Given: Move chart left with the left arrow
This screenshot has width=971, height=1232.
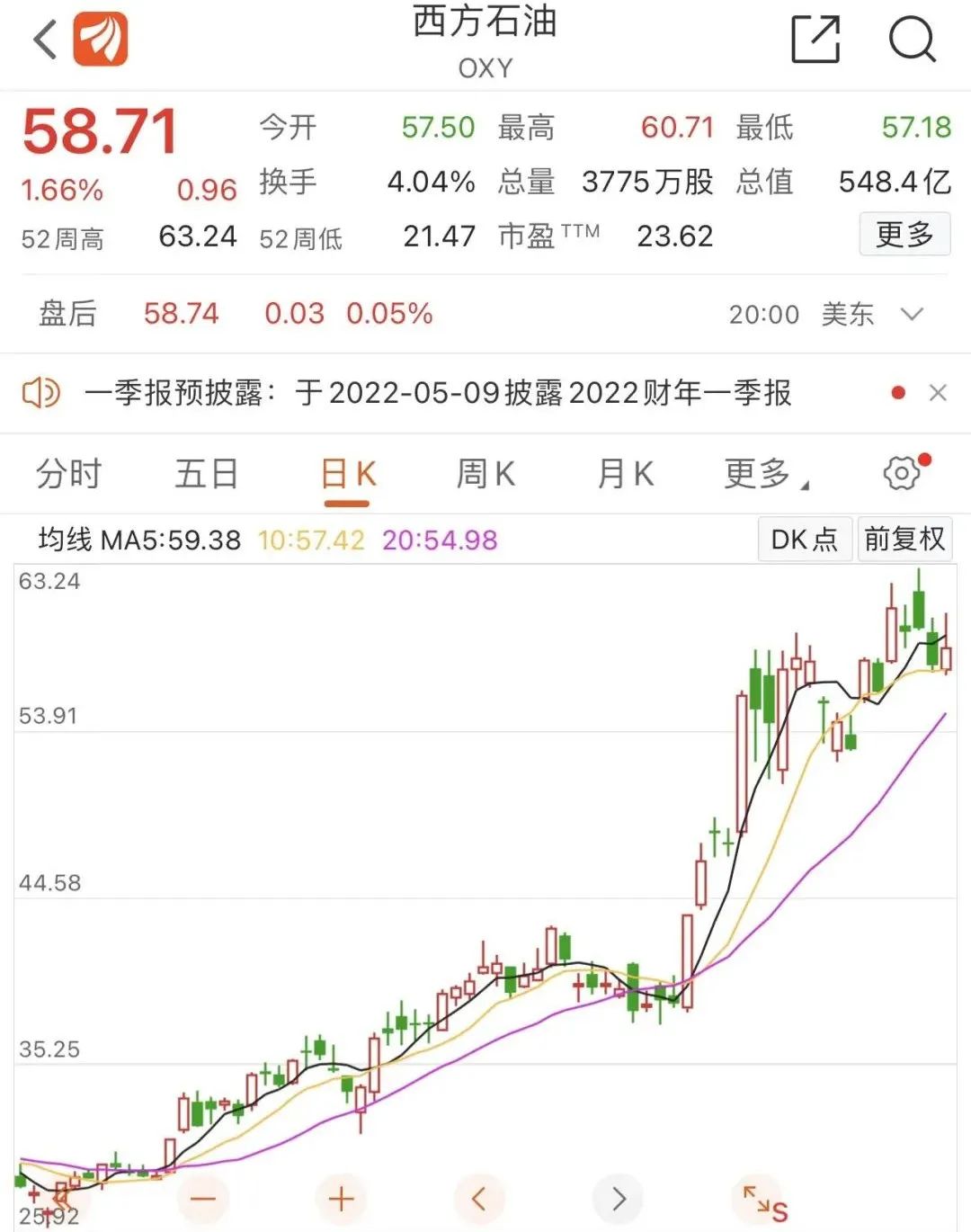Looking at the screenshot, I should 479,1199.
